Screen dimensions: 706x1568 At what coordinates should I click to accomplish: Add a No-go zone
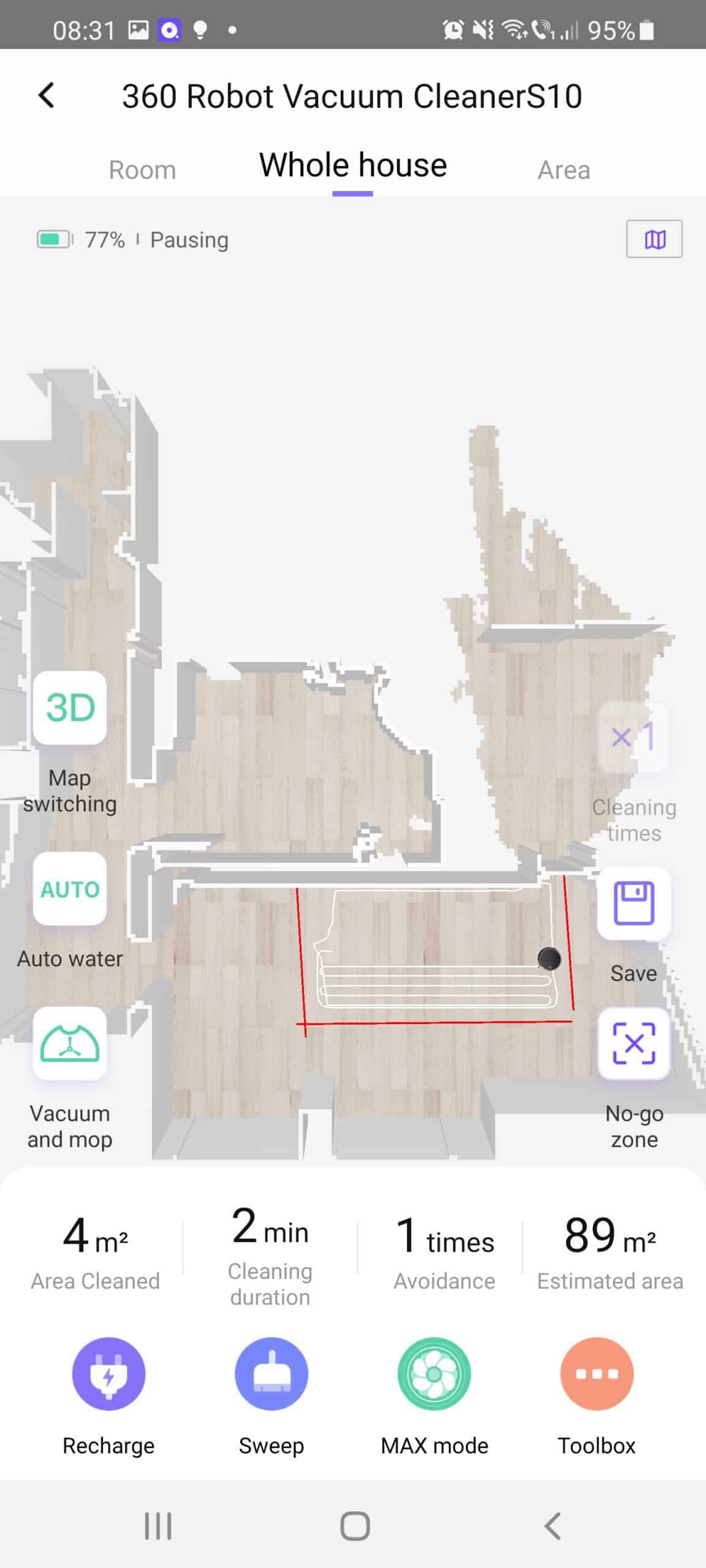(x=634, y=1043)
